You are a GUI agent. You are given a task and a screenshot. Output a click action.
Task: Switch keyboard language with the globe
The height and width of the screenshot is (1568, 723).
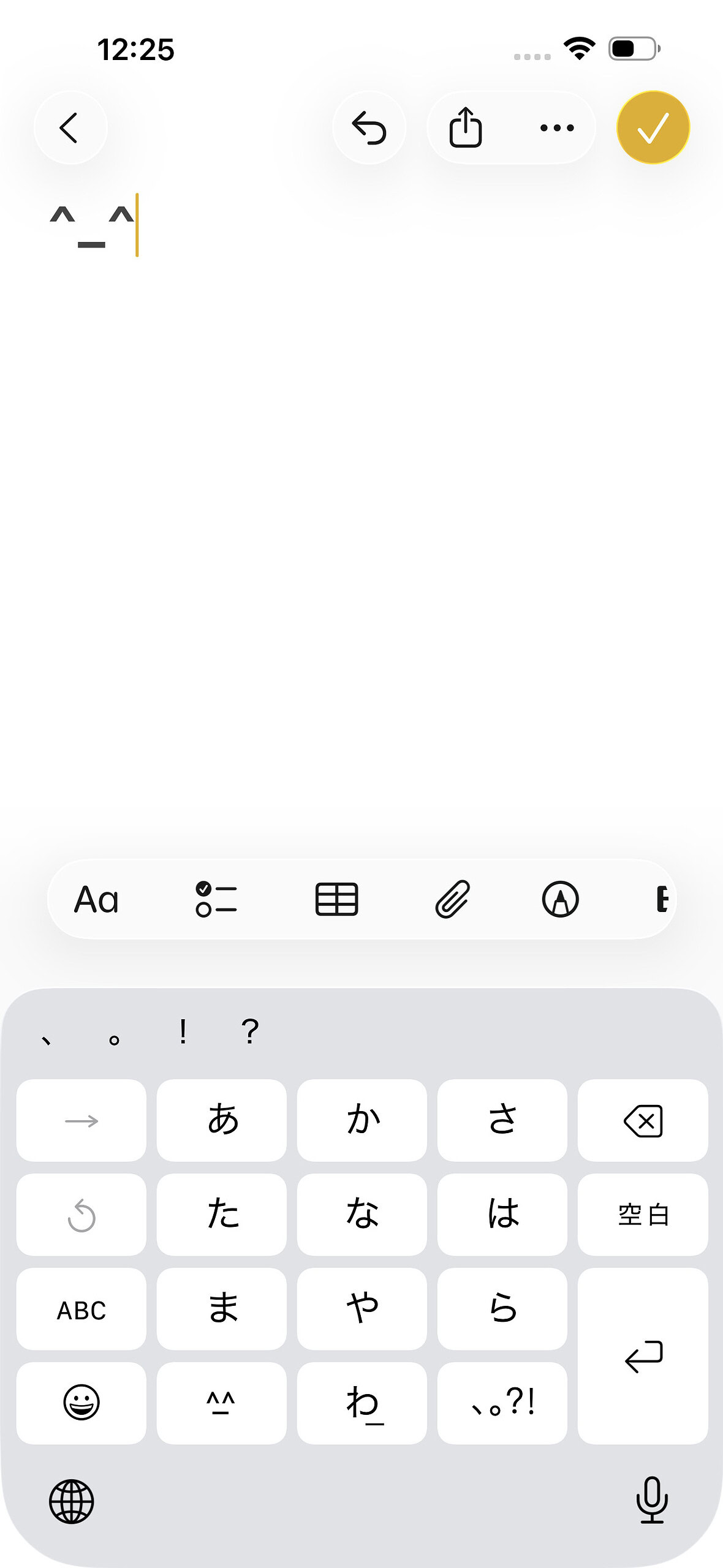[72, 1501]
